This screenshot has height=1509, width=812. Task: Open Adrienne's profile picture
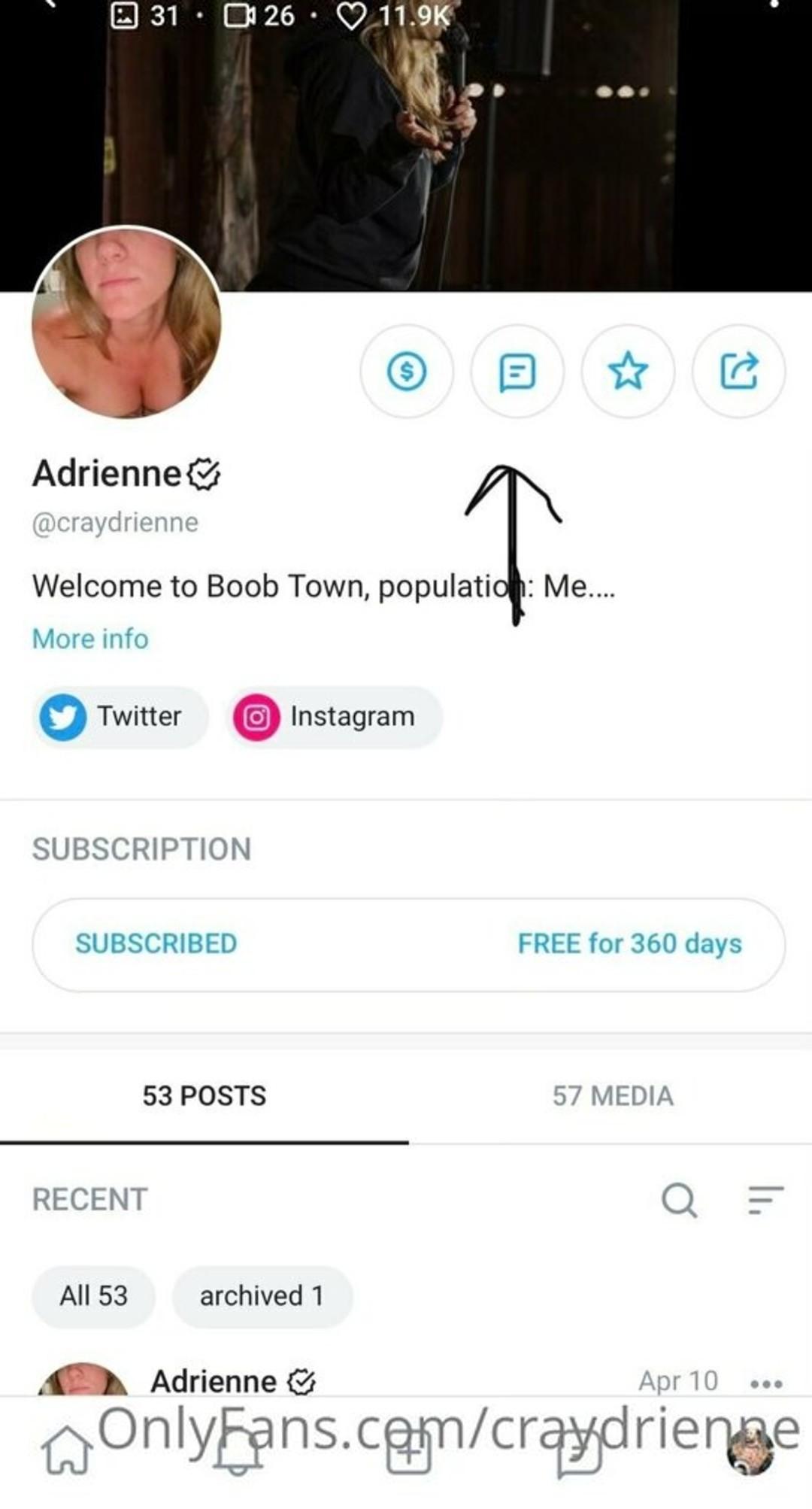[126, 322]
